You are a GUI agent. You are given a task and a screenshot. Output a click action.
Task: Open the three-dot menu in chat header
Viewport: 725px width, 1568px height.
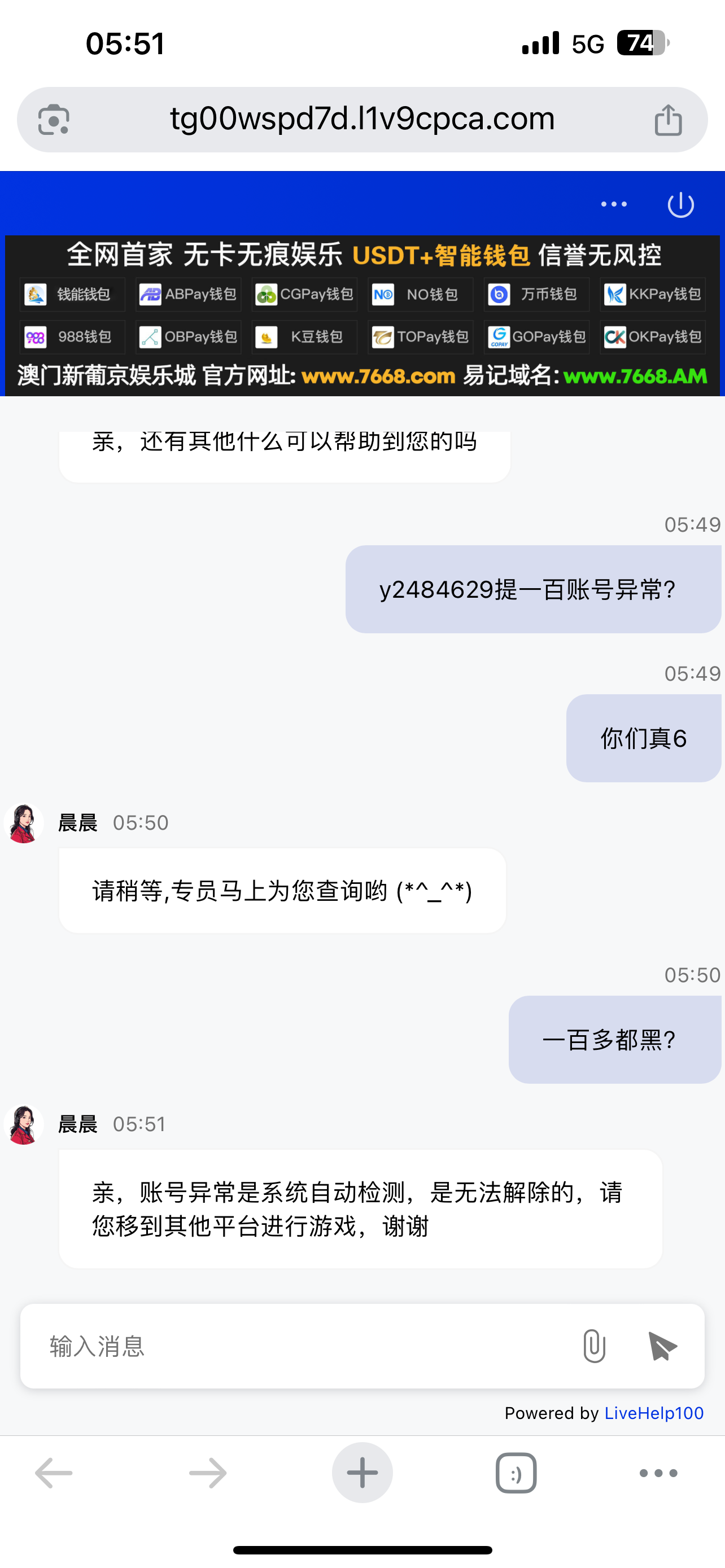[614, 204]
